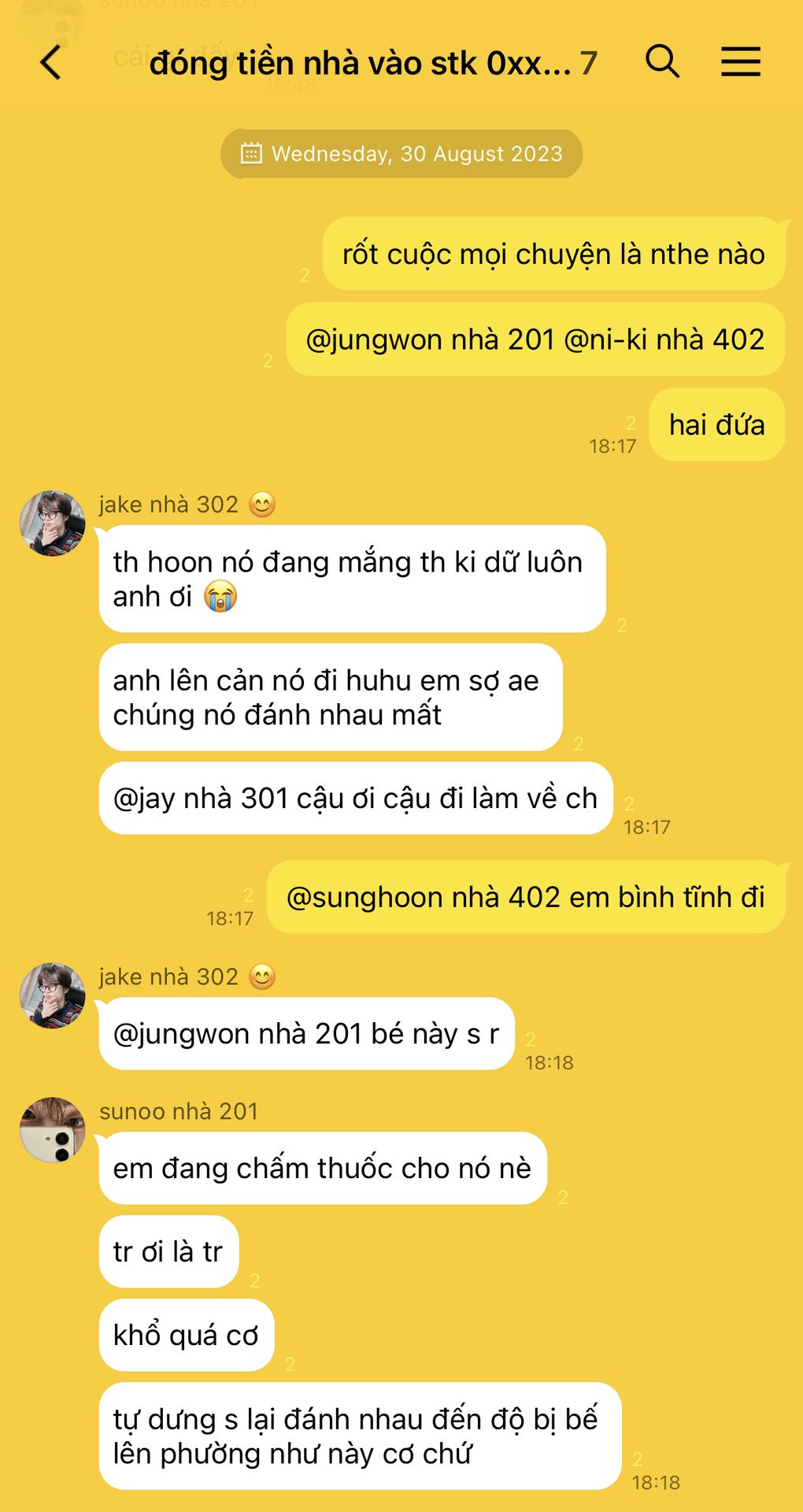Tap the @ni-ki nhà 402 mention
The width and height of the screenshot is (803, 1512).
[664, 339]
